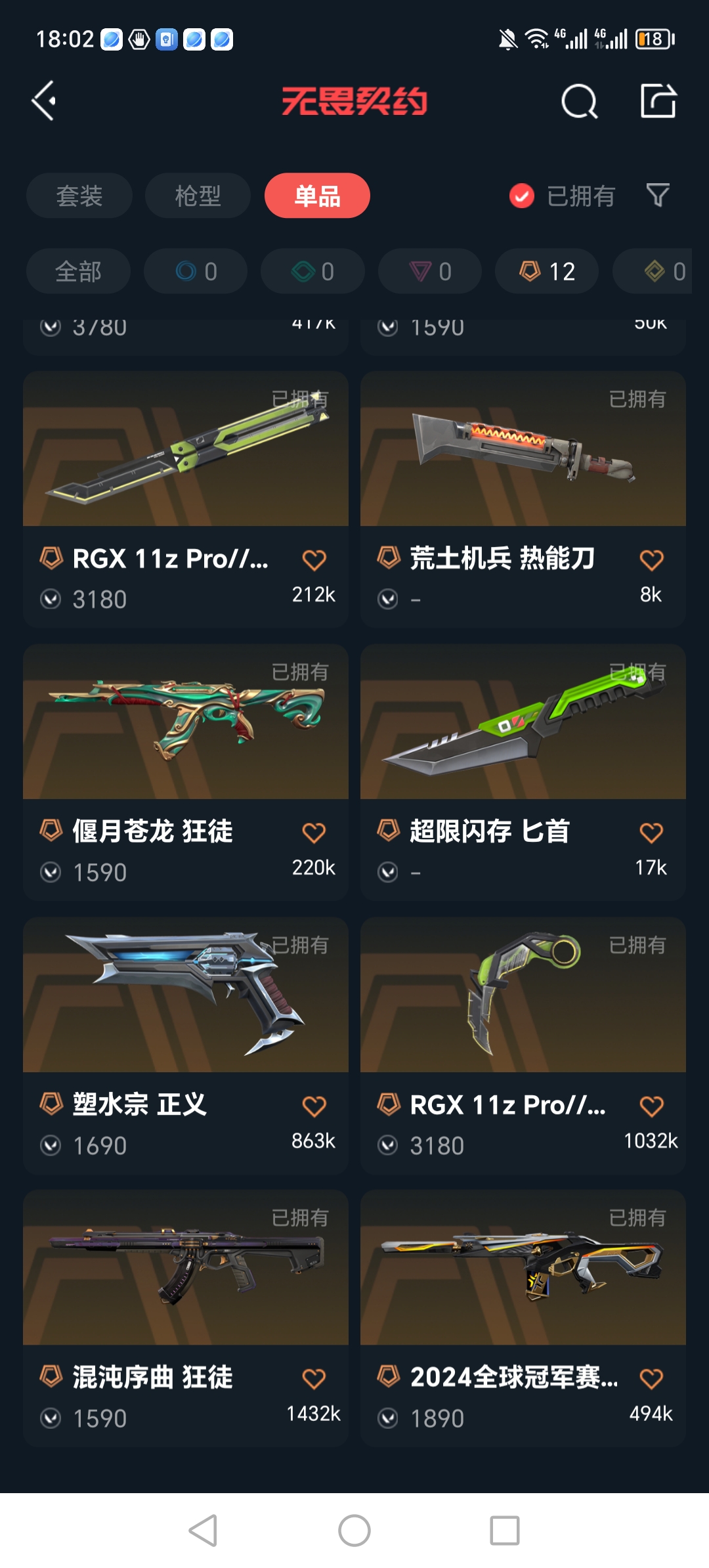Share this skin collection page

pyautogui.click(x=658, y=101)
